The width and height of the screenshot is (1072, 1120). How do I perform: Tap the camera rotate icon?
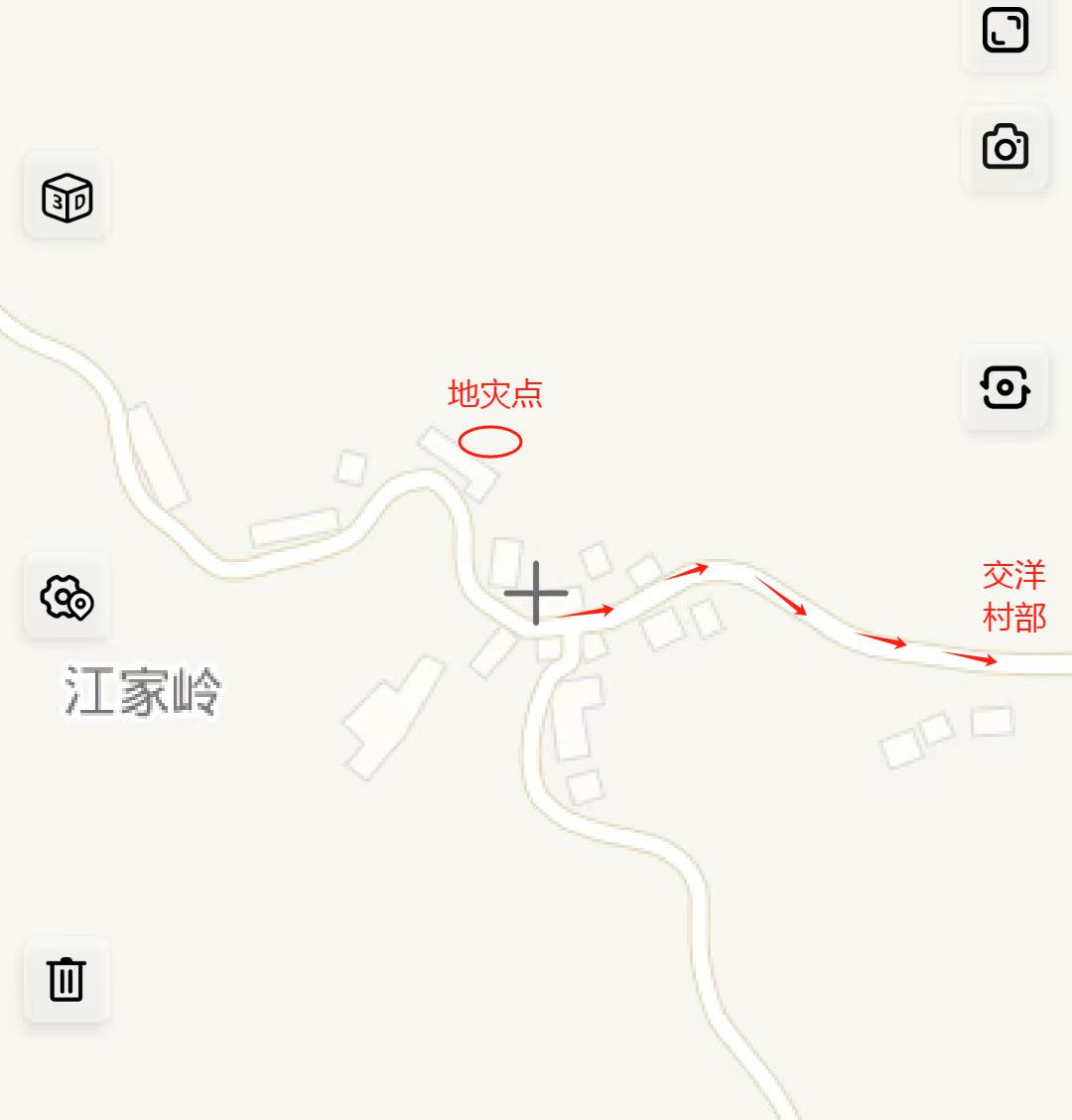click(1005, 386)
